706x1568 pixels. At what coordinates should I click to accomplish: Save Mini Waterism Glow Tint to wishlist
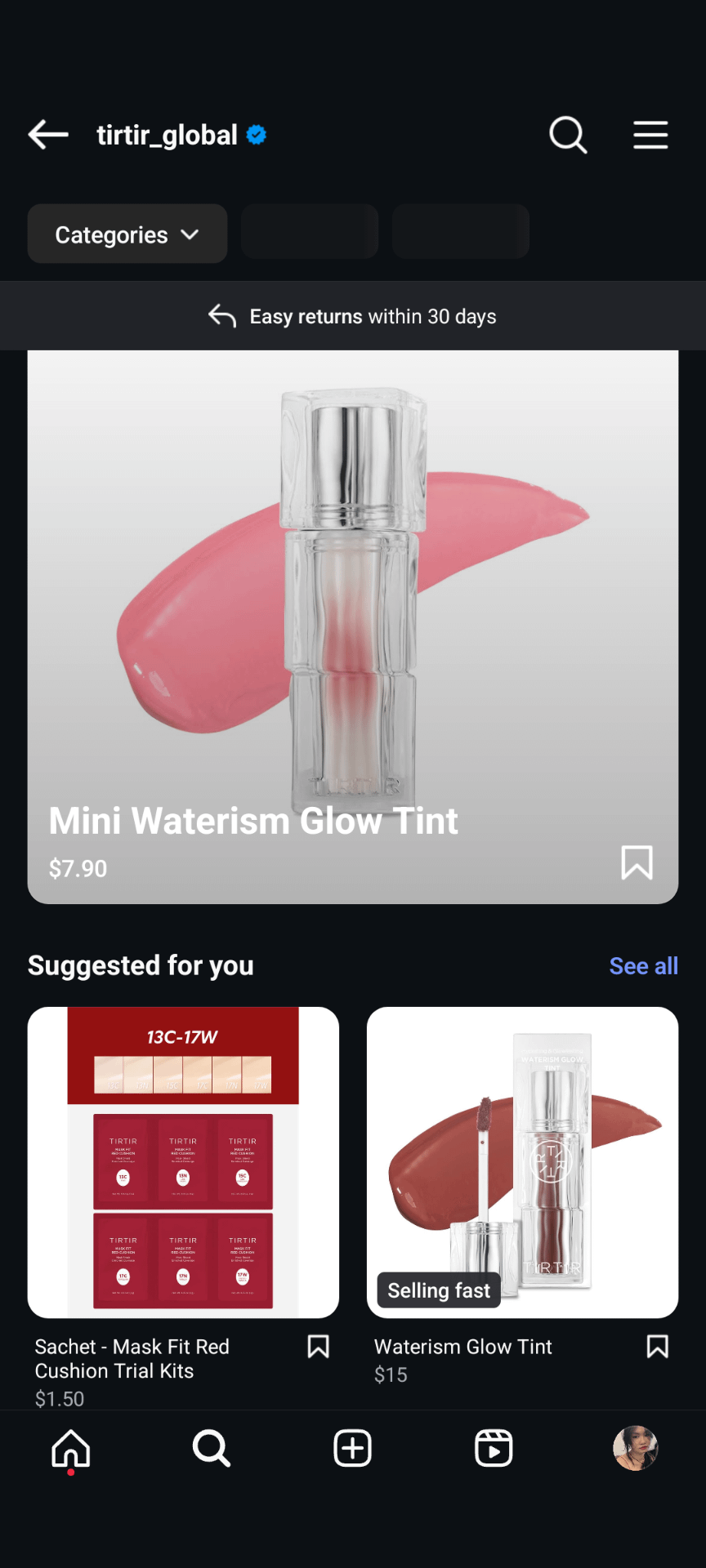click(637, 862)
